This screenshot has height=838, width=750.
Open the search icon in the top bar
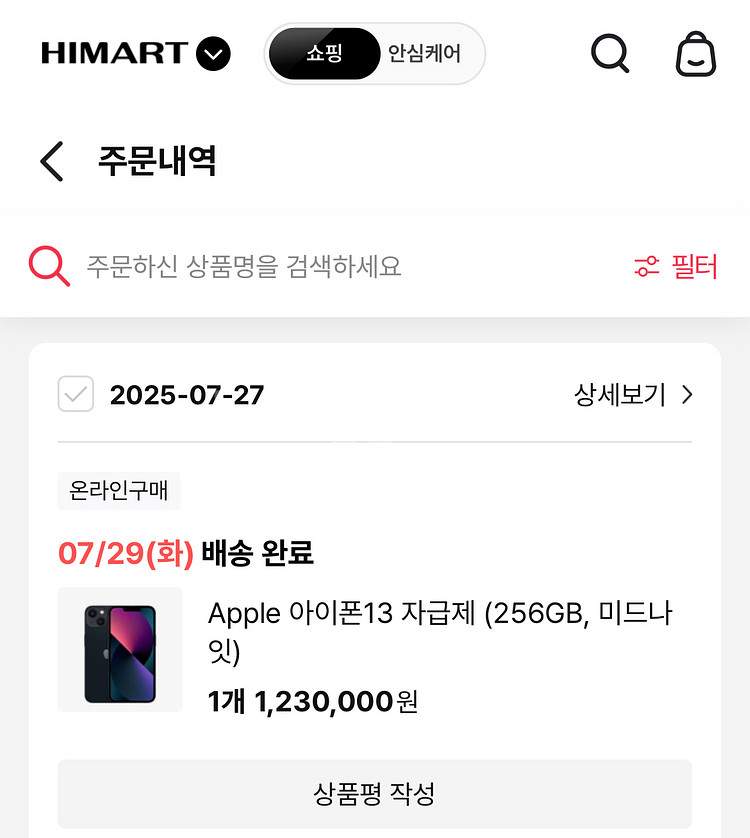click(x=609, y=54)
